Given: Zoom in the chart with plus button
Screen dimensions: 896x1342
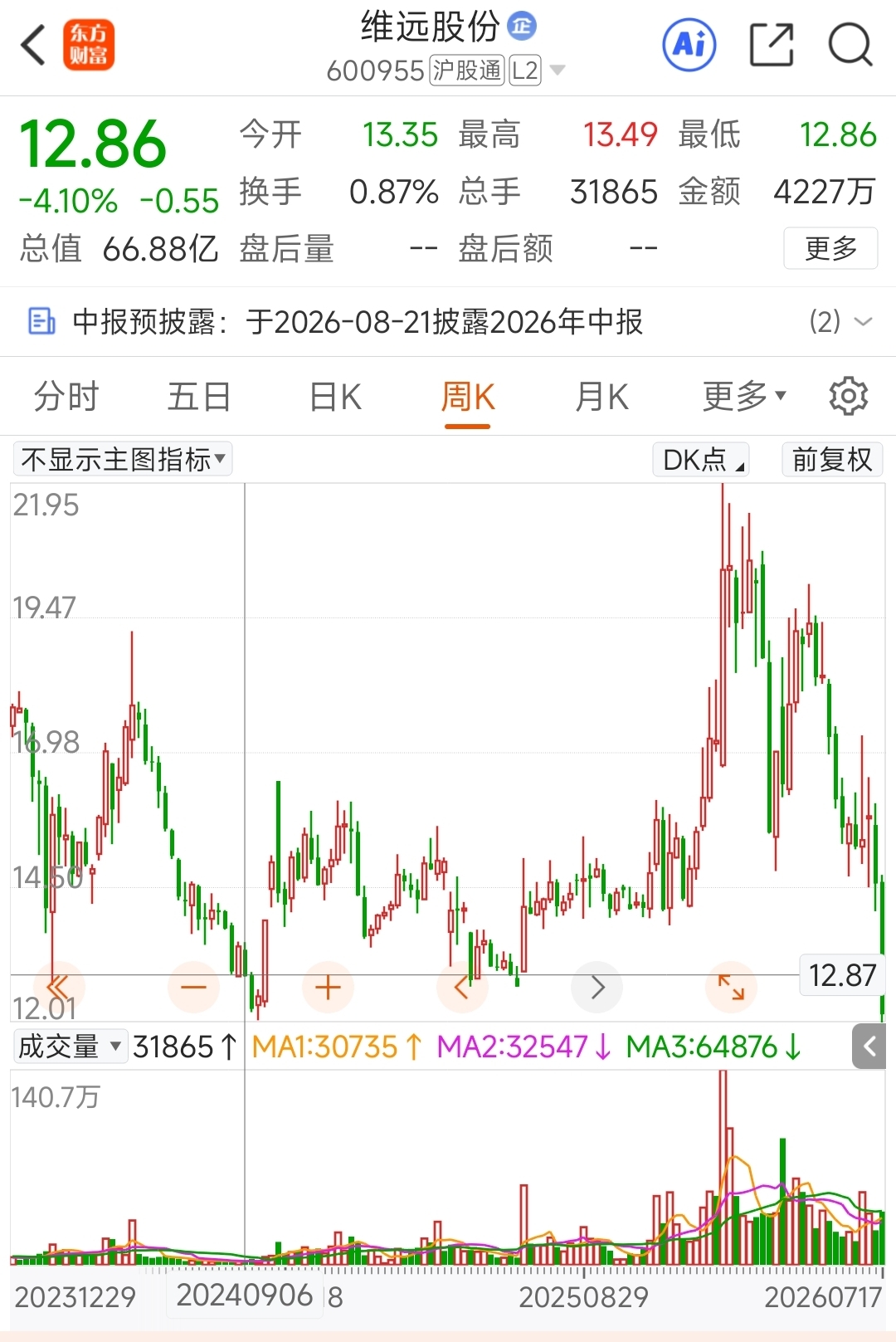Looking at the screenshot, I should point(329,987).
